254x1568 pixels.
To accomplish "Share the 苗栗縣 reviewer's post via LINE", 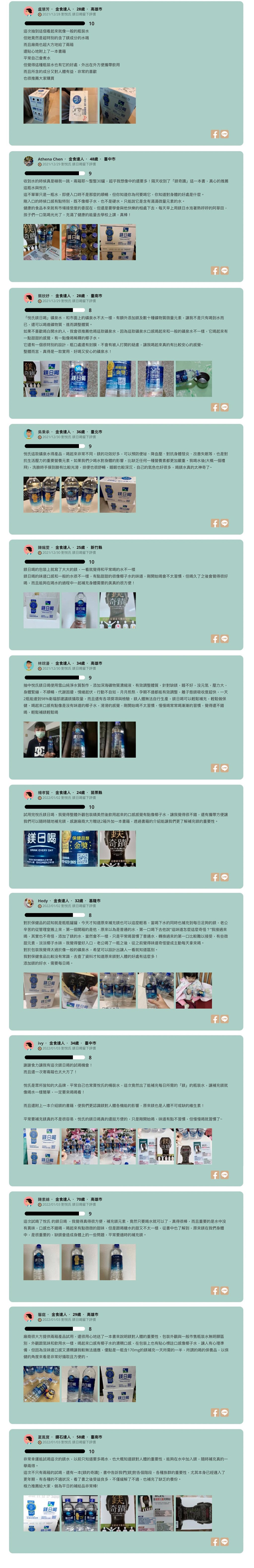I will click(225, 877).
